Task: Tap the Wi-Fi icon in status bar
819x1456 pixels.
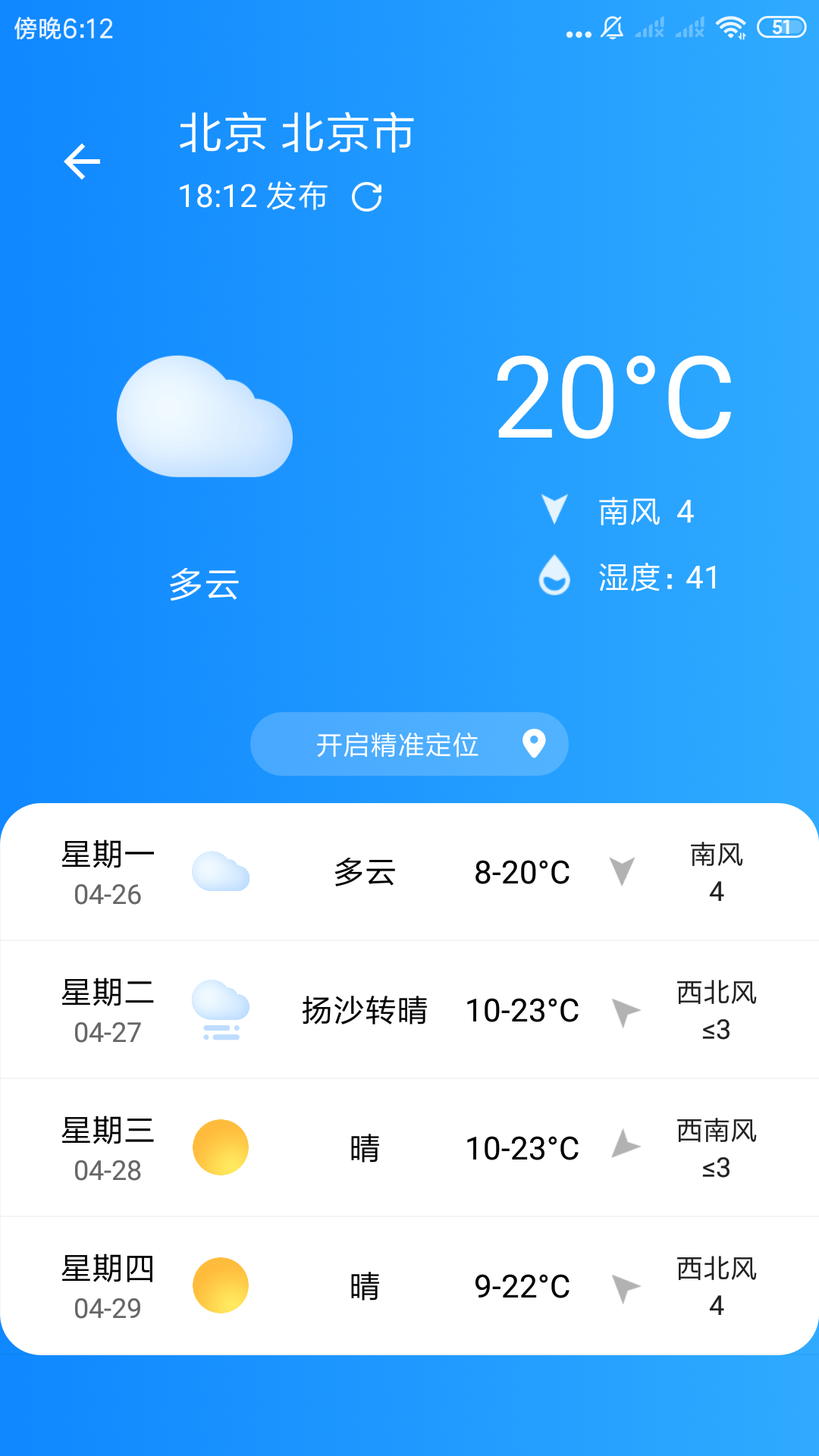Action: point(730,27)
